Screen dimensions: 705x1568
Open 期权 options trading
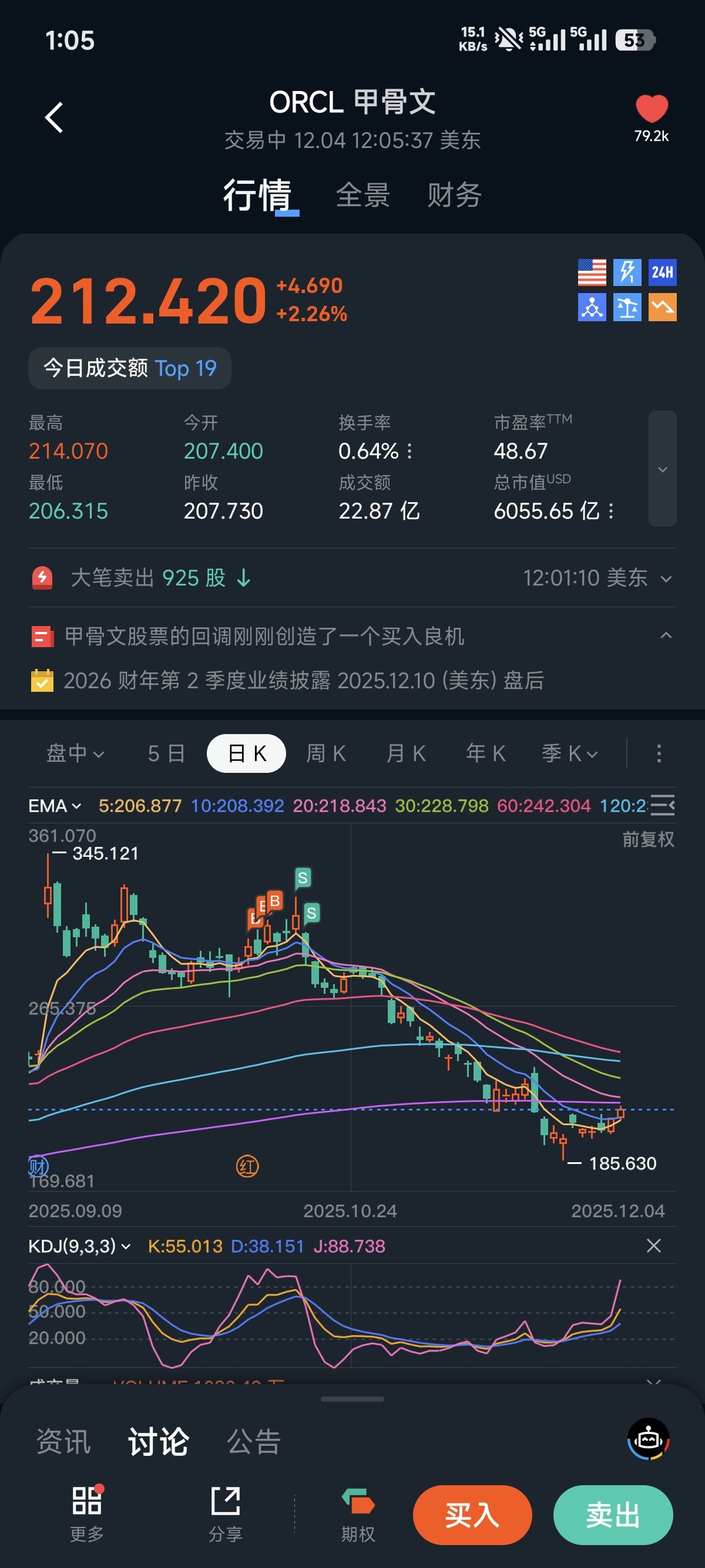tap(358, 1515)
